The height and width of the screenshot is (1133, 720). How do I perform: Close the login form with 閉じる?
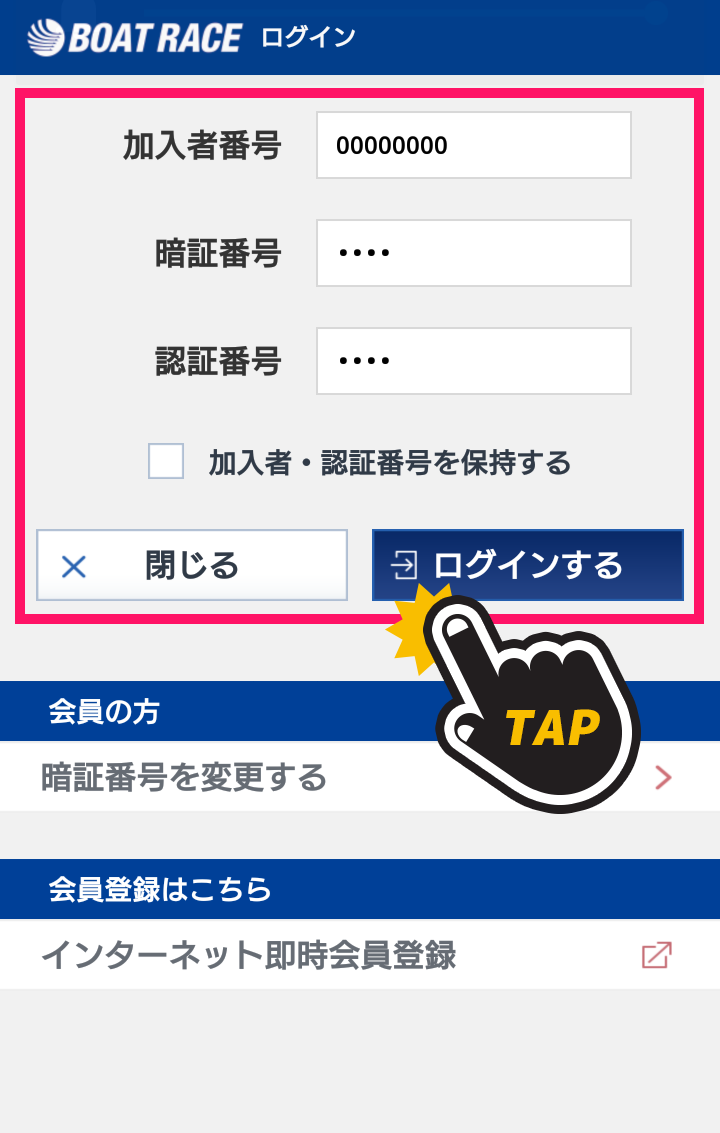tap(192, 565)
